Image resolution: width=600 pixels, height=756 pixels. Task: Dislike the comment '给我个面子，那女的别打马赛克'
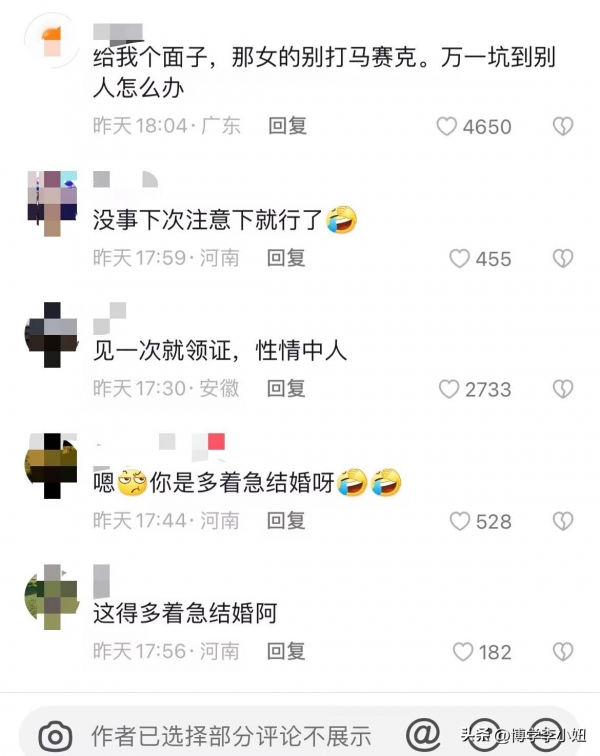pyautogui.click(x=563, y=127)
